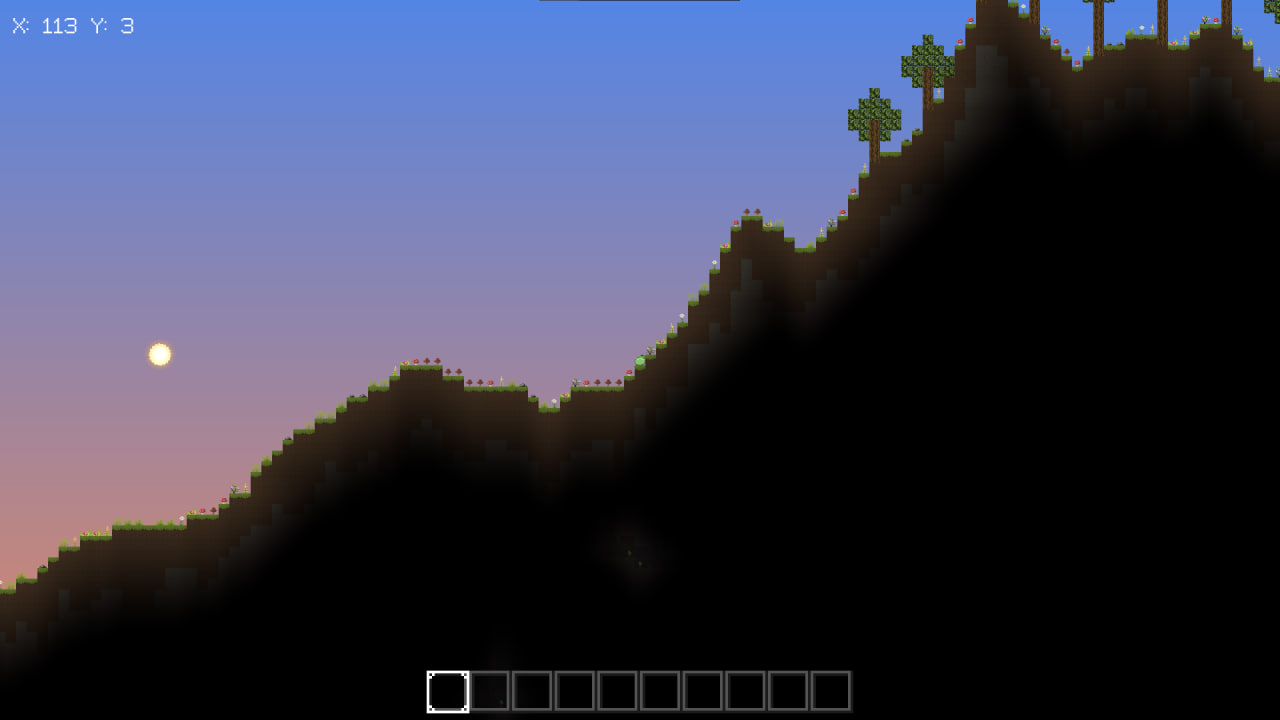Select the fifth hotbar slot

tap(618, 691)
